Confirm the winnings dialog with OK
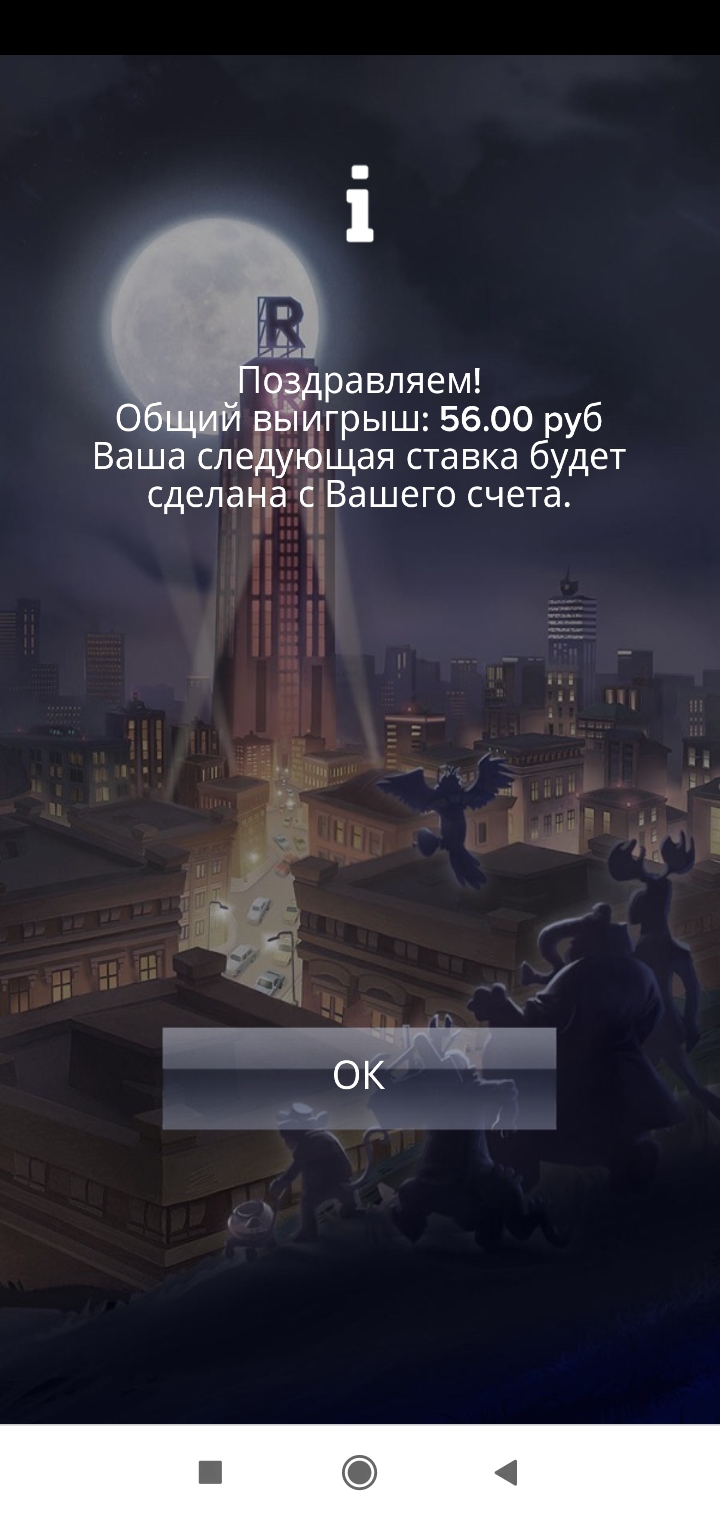This screenshot has width=720, height=1520. (359, 1077)
